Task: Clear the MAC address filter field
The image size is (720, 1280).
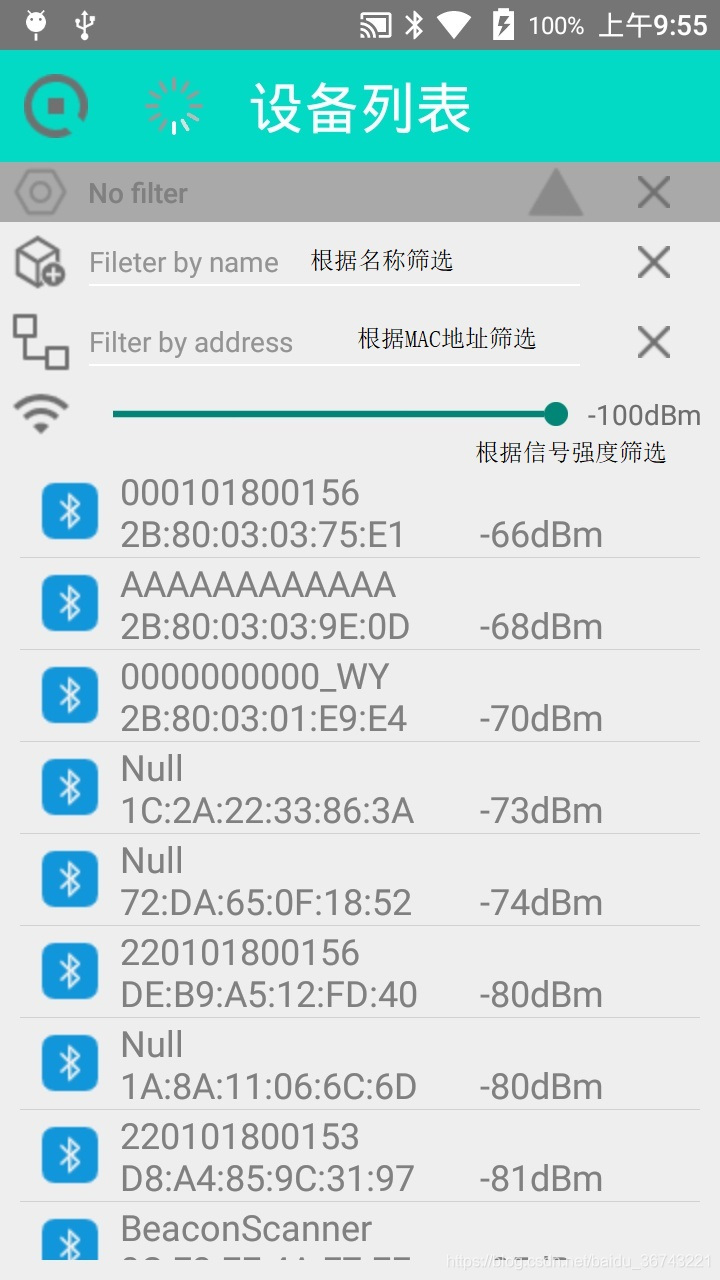Action: [653, 342]
